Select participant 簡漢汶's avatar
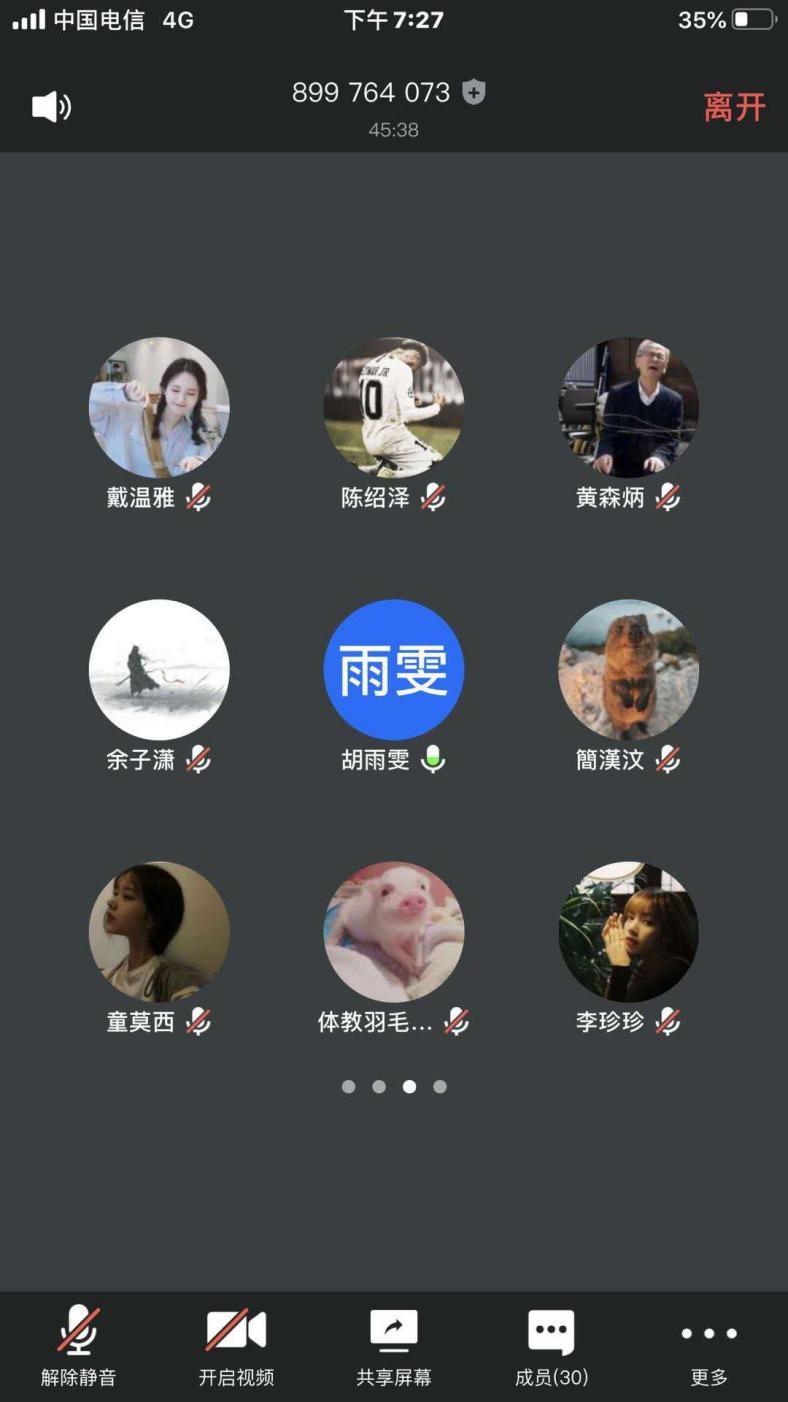 (x=628, y=669)
